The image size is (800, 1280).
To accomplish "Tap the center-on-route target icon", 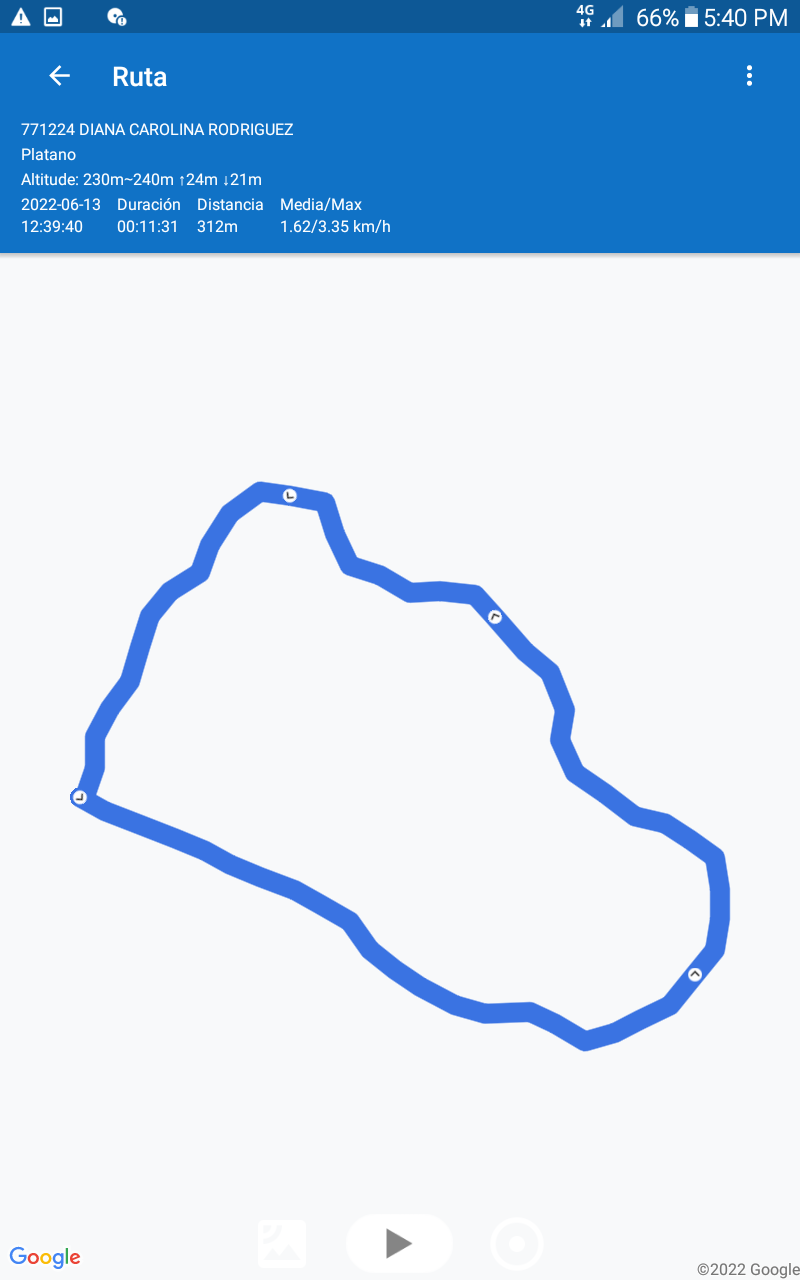I will 517,1244.
